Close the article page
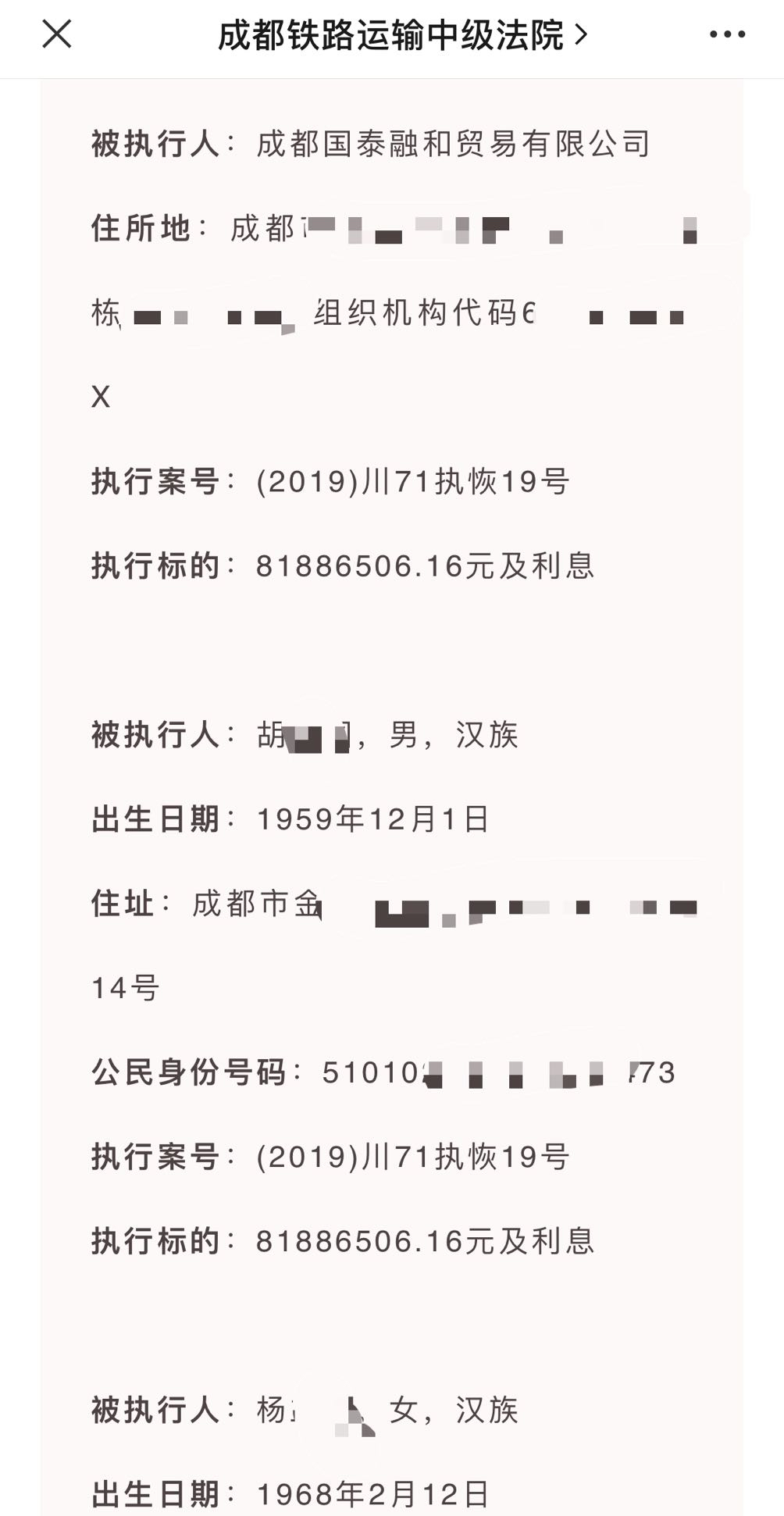This screenshot has width=784, height=1516. pos(57,34)
